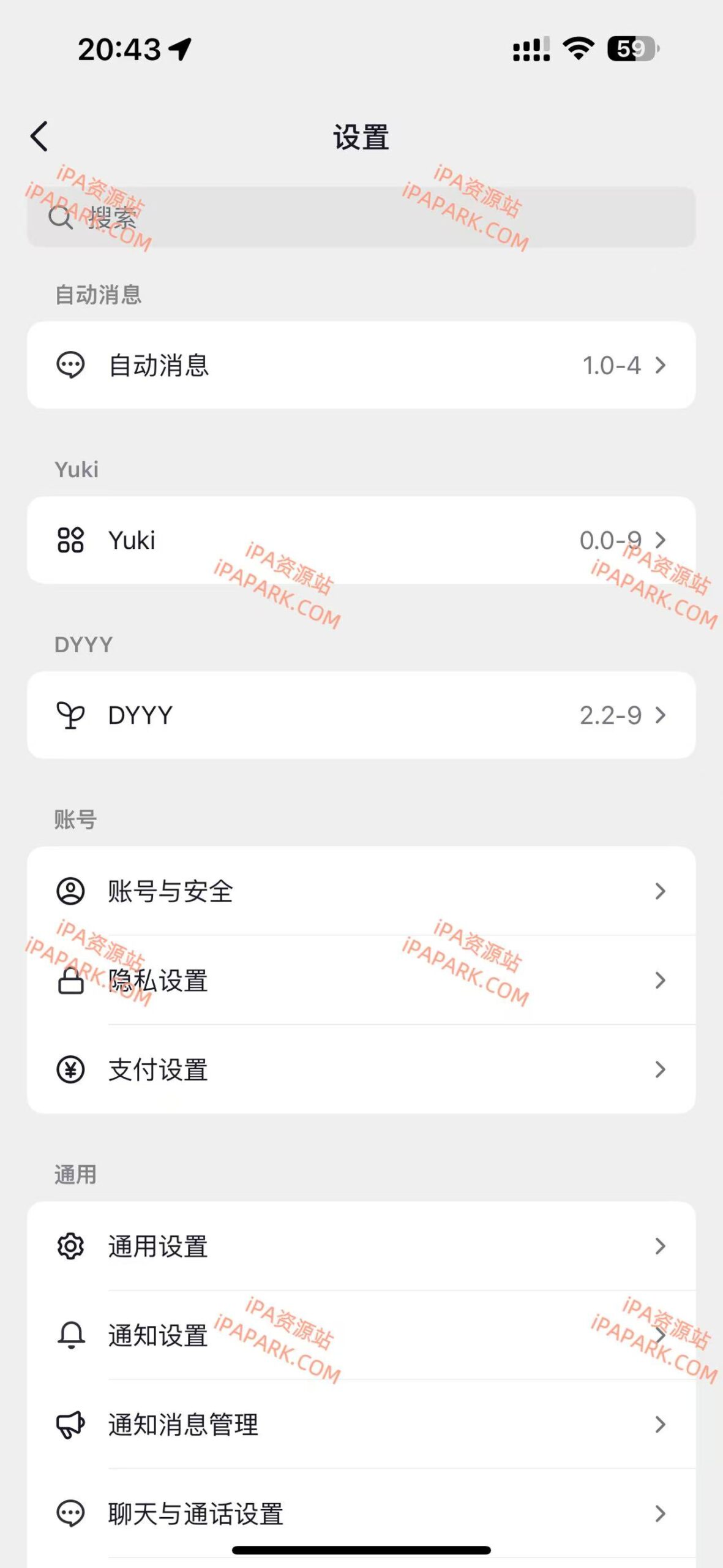Image resolution: width=723 pixels, height=1568 pixels.
Task: Open the DYYY settings row
Action: [x=361, y=715]
